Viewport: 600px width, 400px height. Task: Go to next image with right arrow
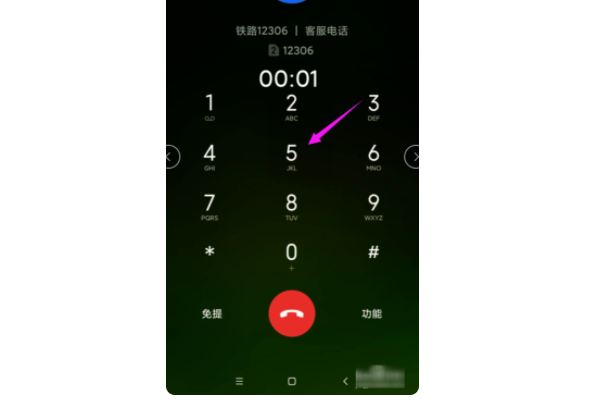(413, 156)
